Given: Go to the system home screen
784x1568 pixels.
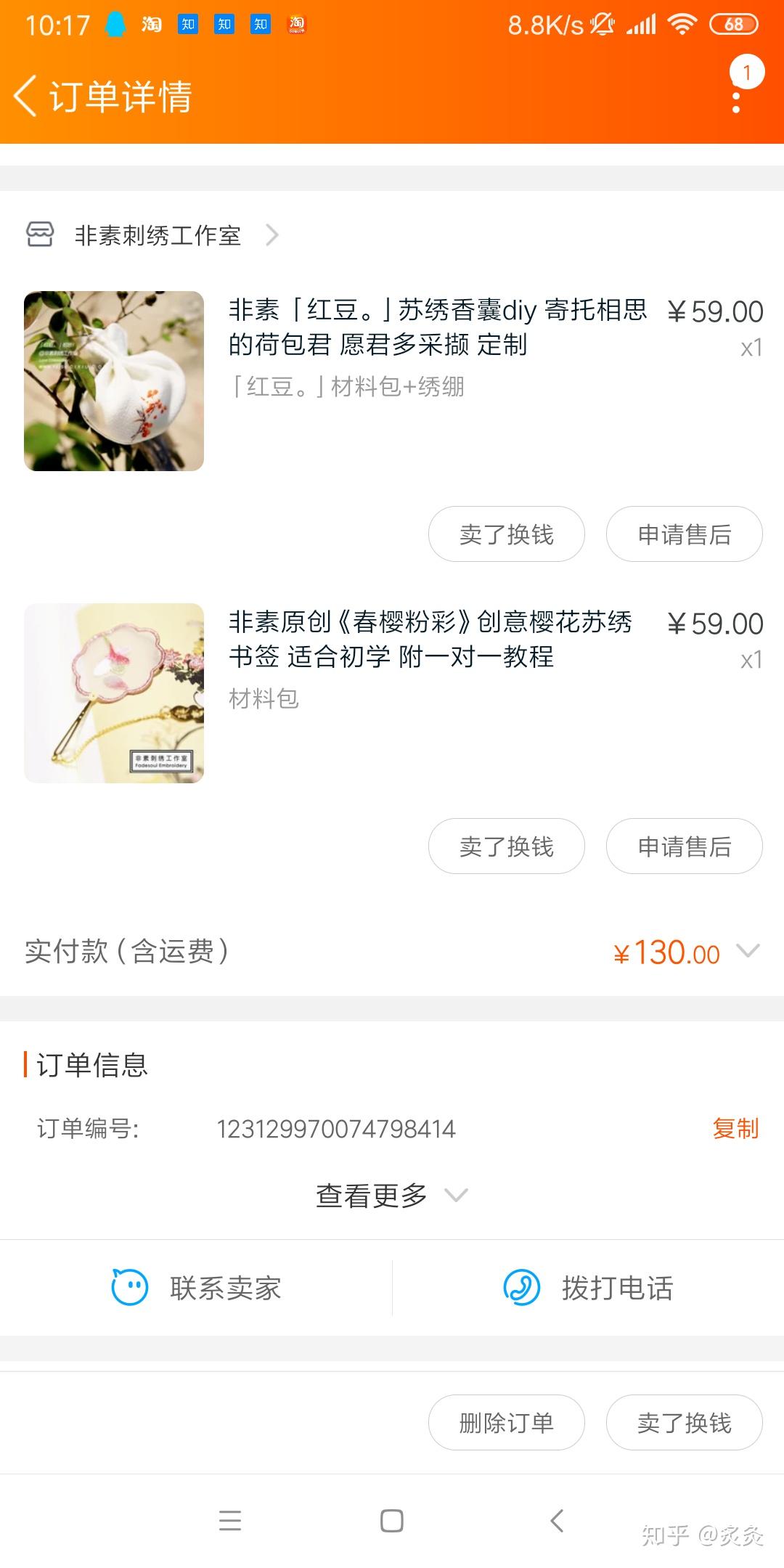Looking at the screenshot, I should (x=392, y=1521).
